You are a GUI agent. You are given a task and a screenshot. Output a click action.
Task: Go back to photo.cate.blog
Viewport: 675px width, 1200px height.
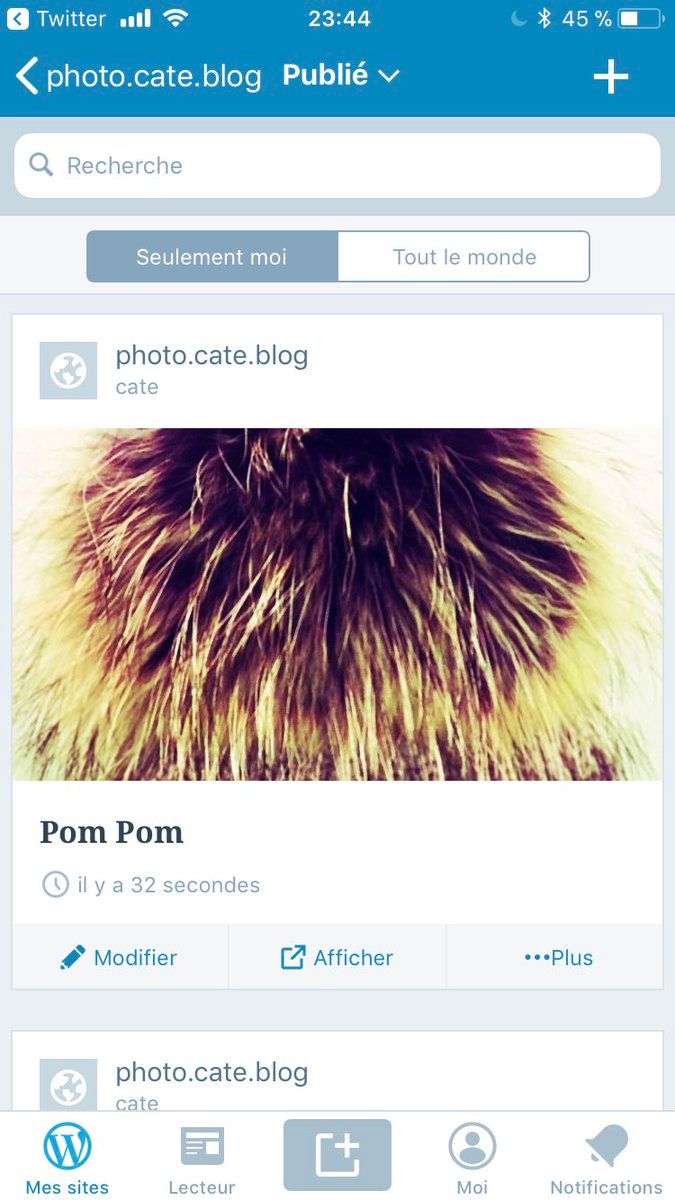(x=138, y=76)
